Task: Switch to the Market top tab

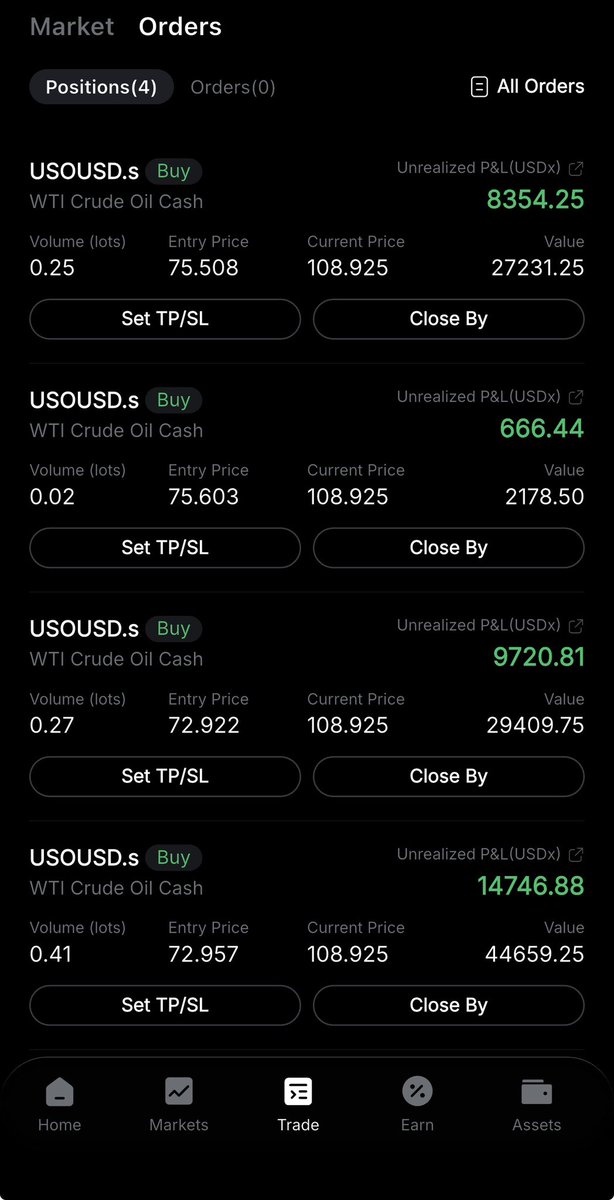Action: [72, 27]
